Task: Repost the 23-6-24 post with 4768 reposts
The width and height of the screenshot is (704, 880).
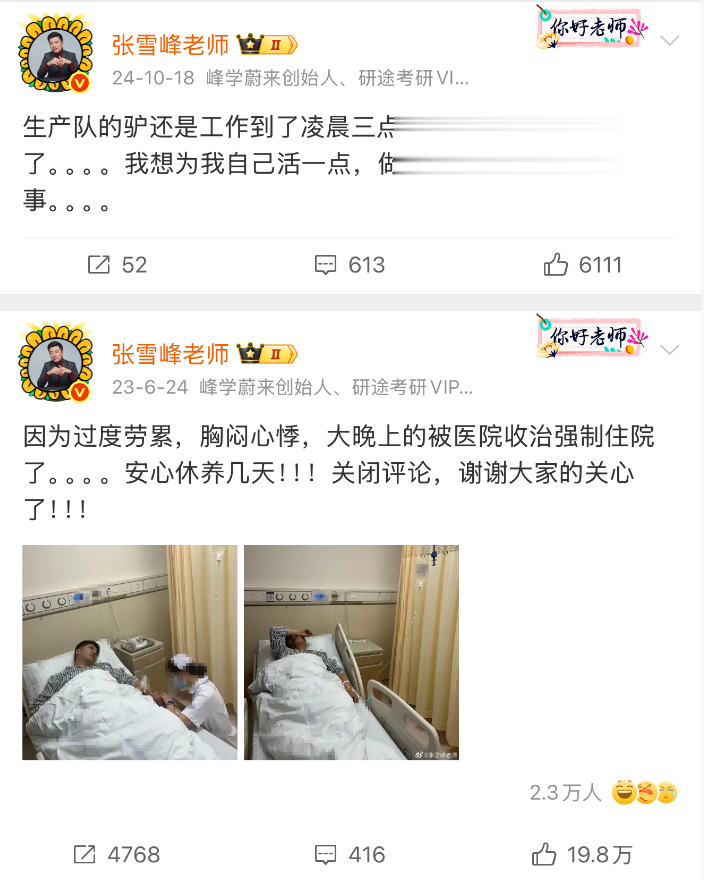Action: click(x=117, y=855)
